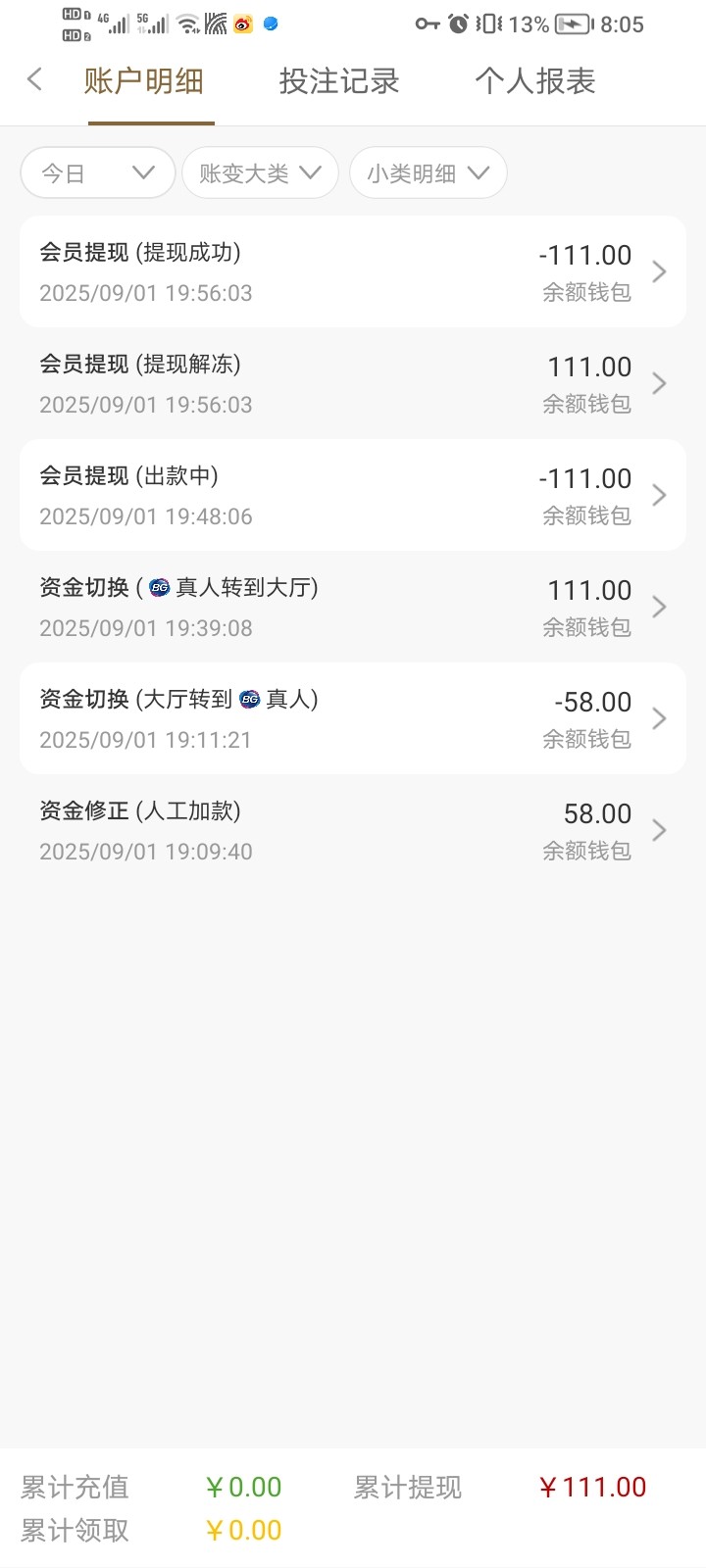The height and width of the screenshot is (1568, 706).
Task: Open the 账变大类 filter dropdown
Action: pos(260,173)
